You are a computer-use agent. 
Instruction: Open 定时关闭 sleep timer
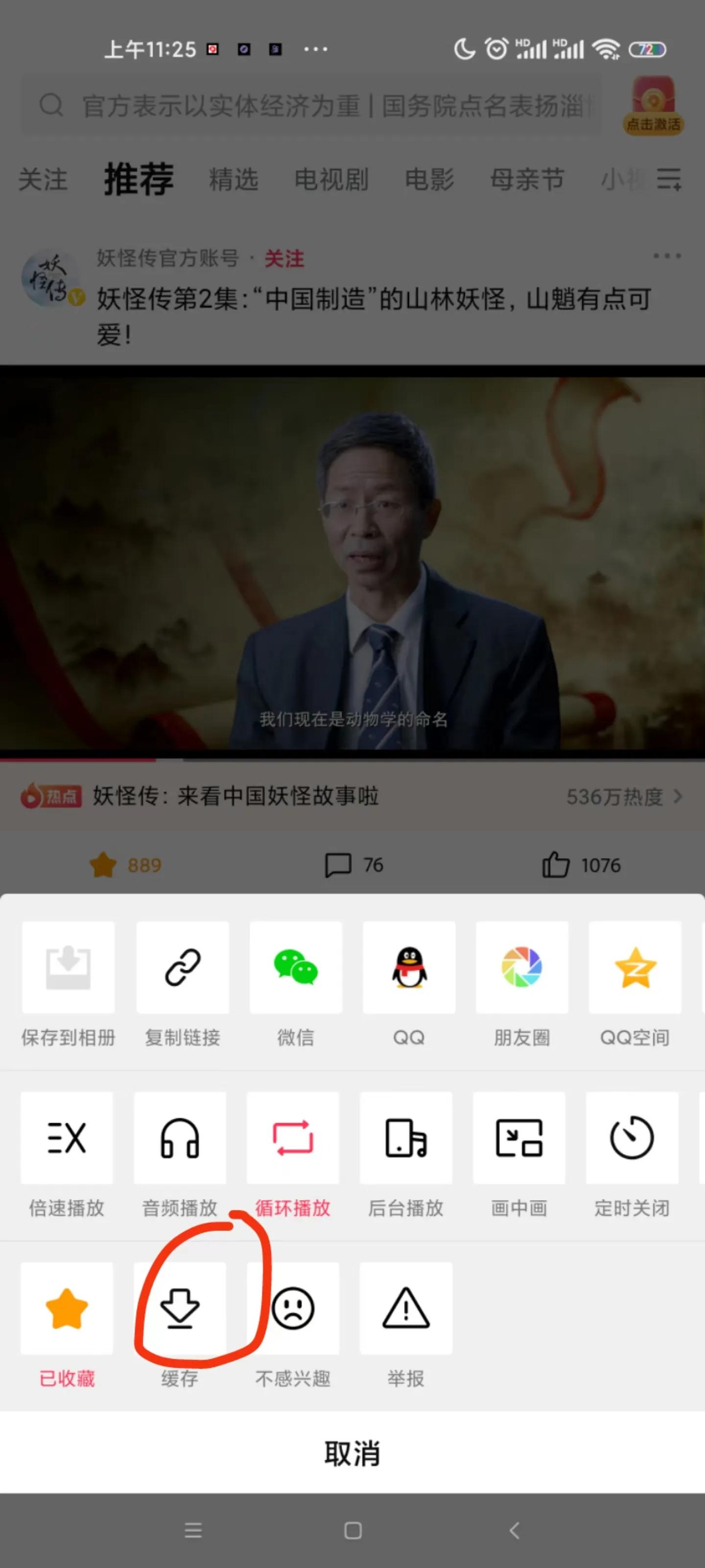click(633, 1138)
